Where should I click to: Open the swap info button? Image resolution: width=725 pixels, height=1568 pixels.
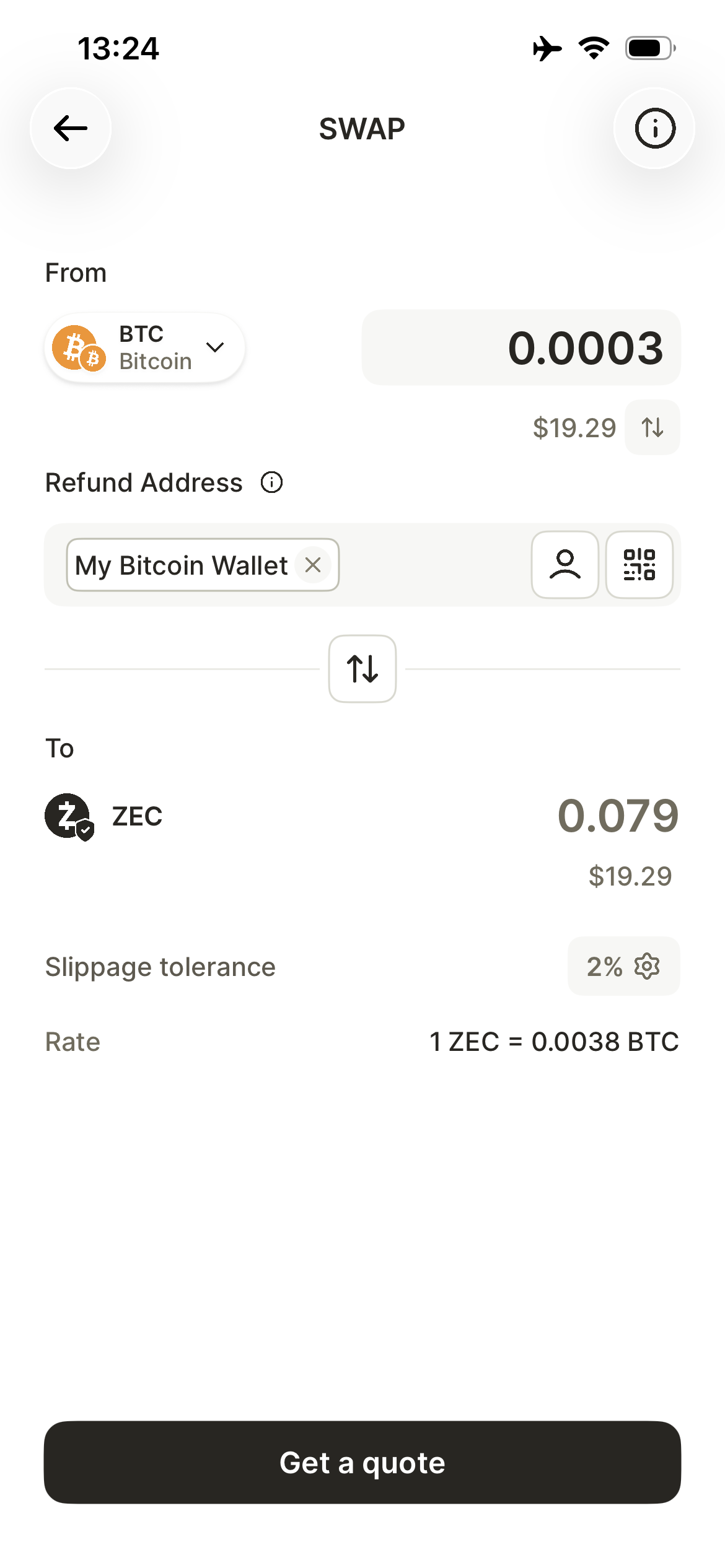click(x=654, y=129)
